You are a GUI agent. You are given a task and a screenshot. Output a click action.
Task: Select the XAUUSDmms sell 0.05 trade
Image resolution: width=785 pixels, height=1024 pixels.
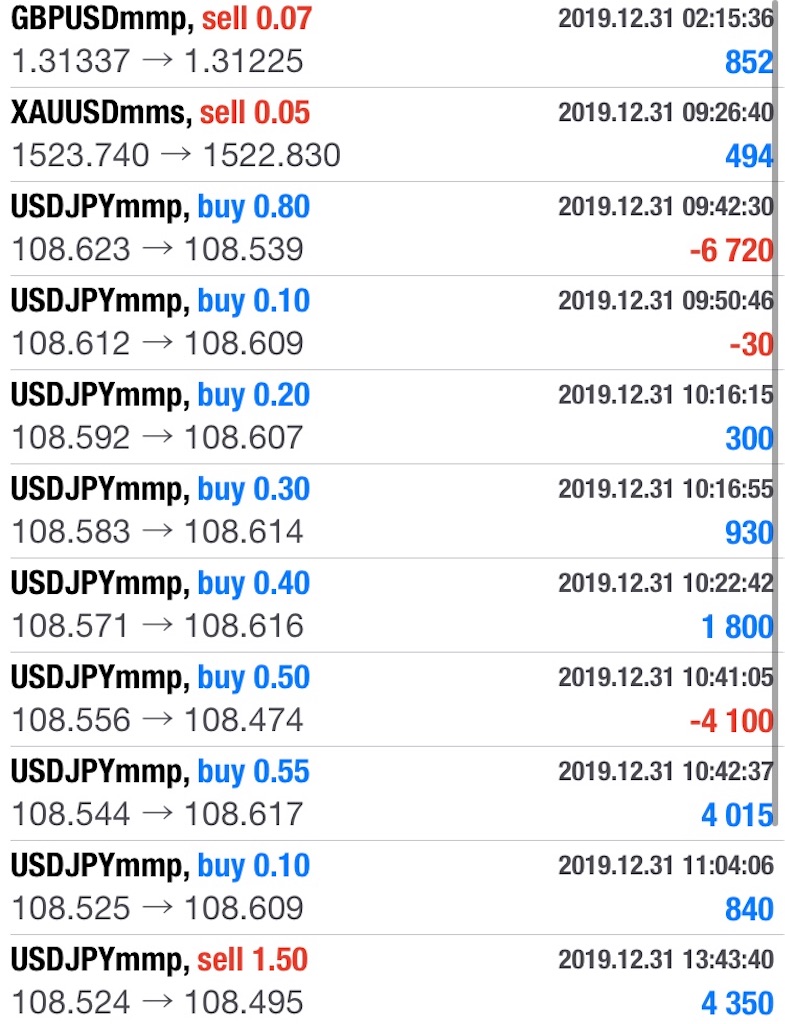(x=390, y=134)
